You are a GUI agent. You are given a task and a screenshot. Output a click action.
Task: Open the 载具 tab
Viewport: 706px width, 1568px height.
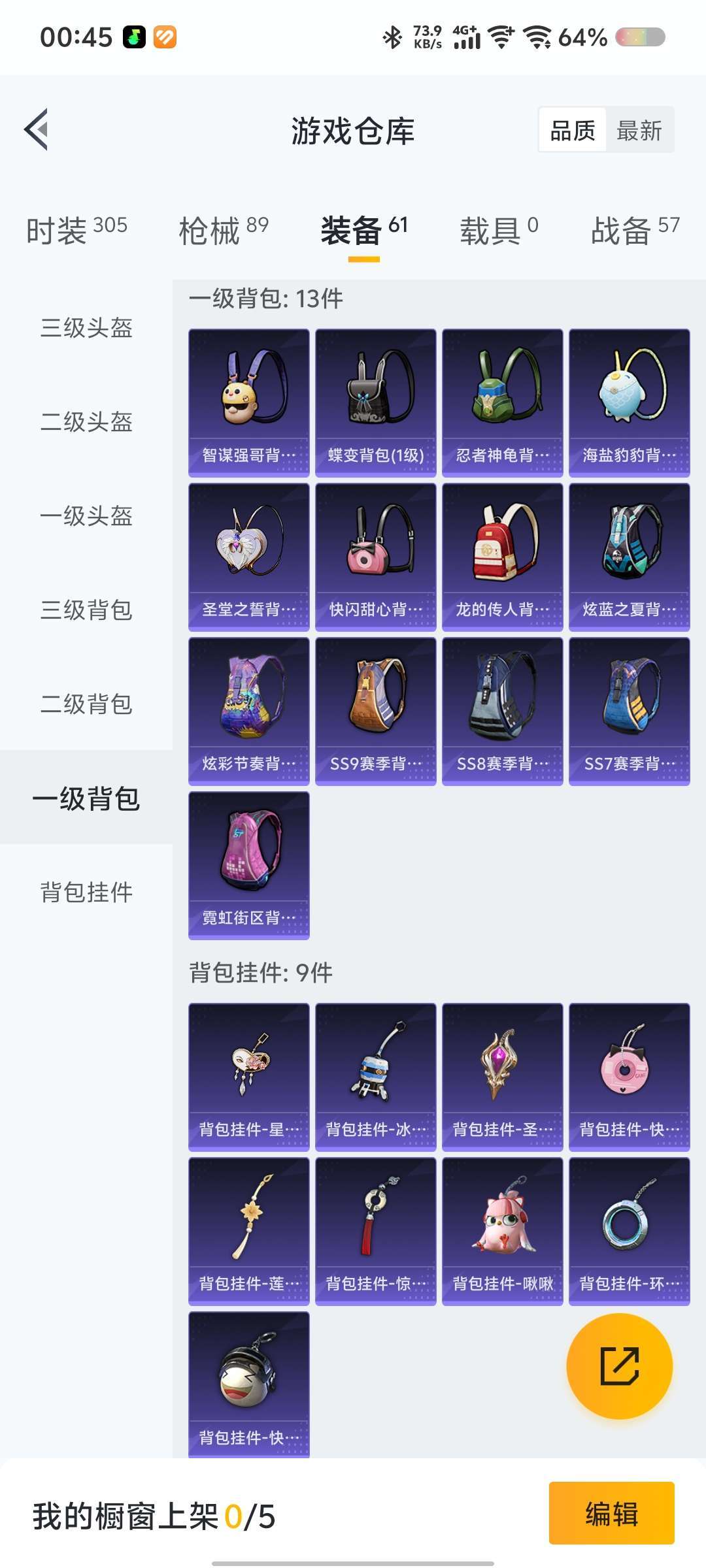coord(499,230)
